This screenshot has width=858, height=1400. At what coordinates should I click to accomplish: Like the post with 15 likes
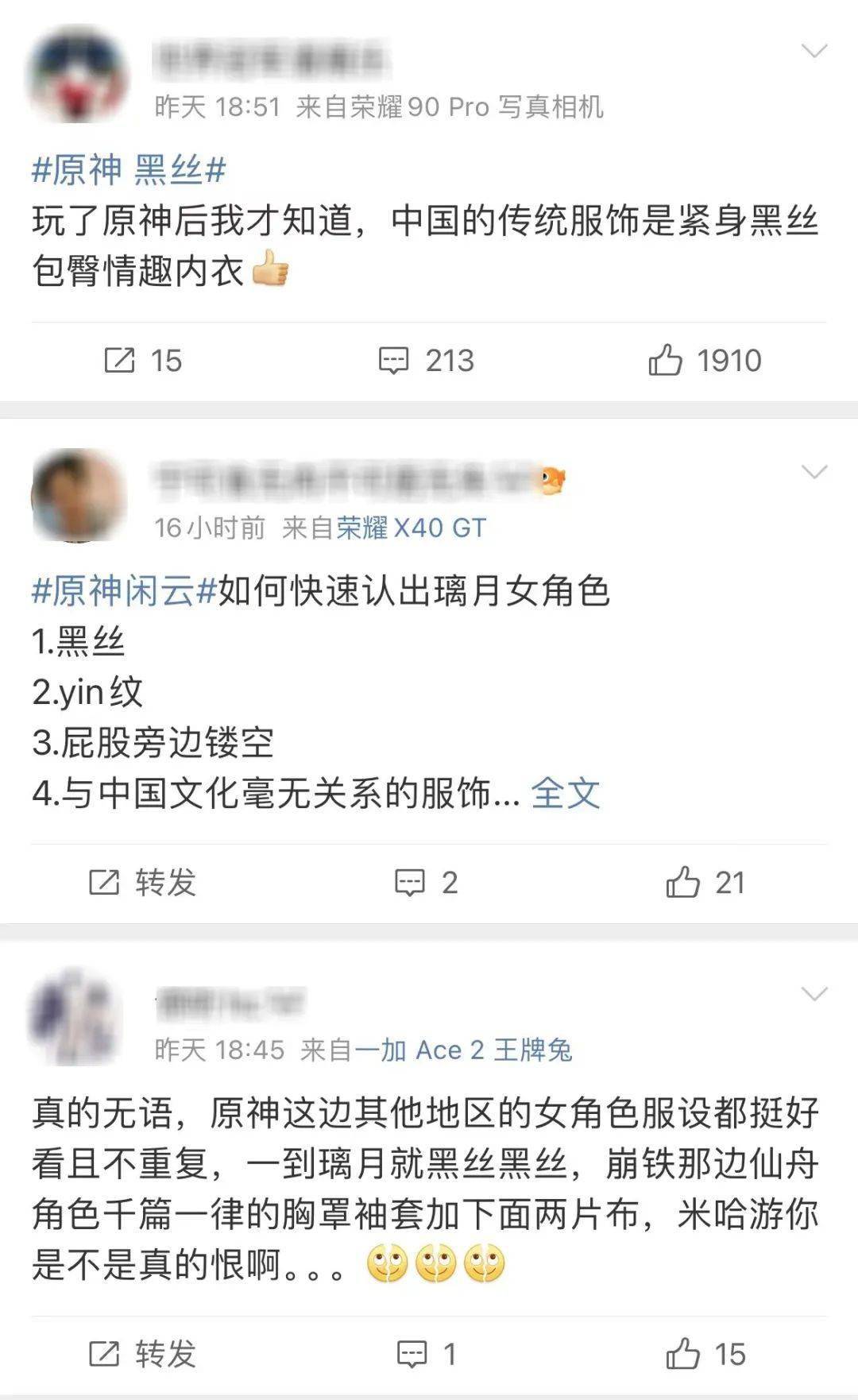(x=705, y=1353)
